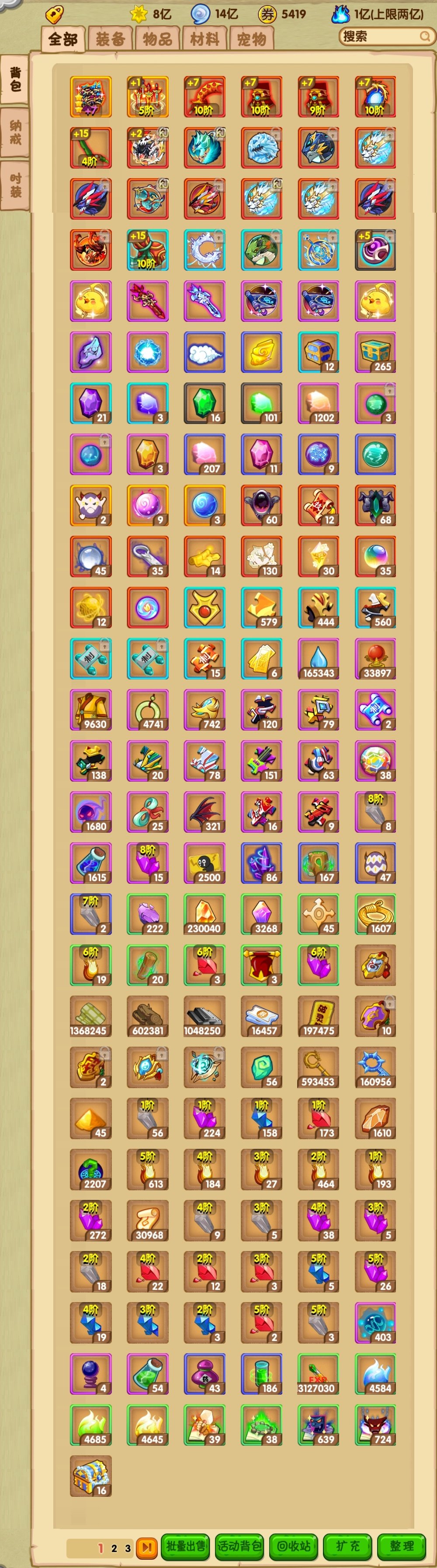Select the golden staff item with count 593453
437x1568 pixels.
coord(318,1067)
